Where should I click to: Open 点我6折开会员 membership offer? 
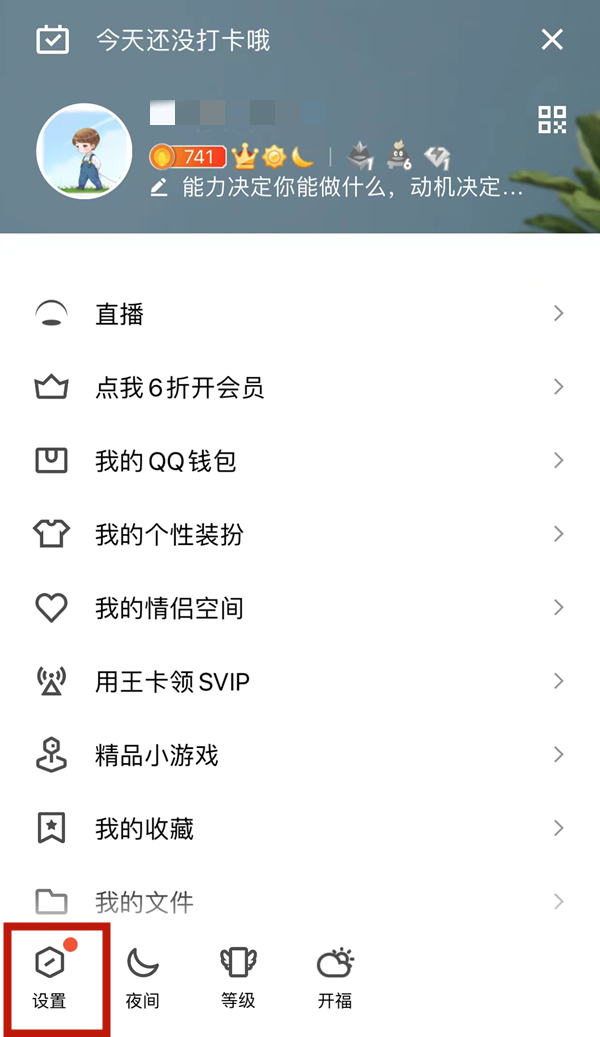(299, 387)
